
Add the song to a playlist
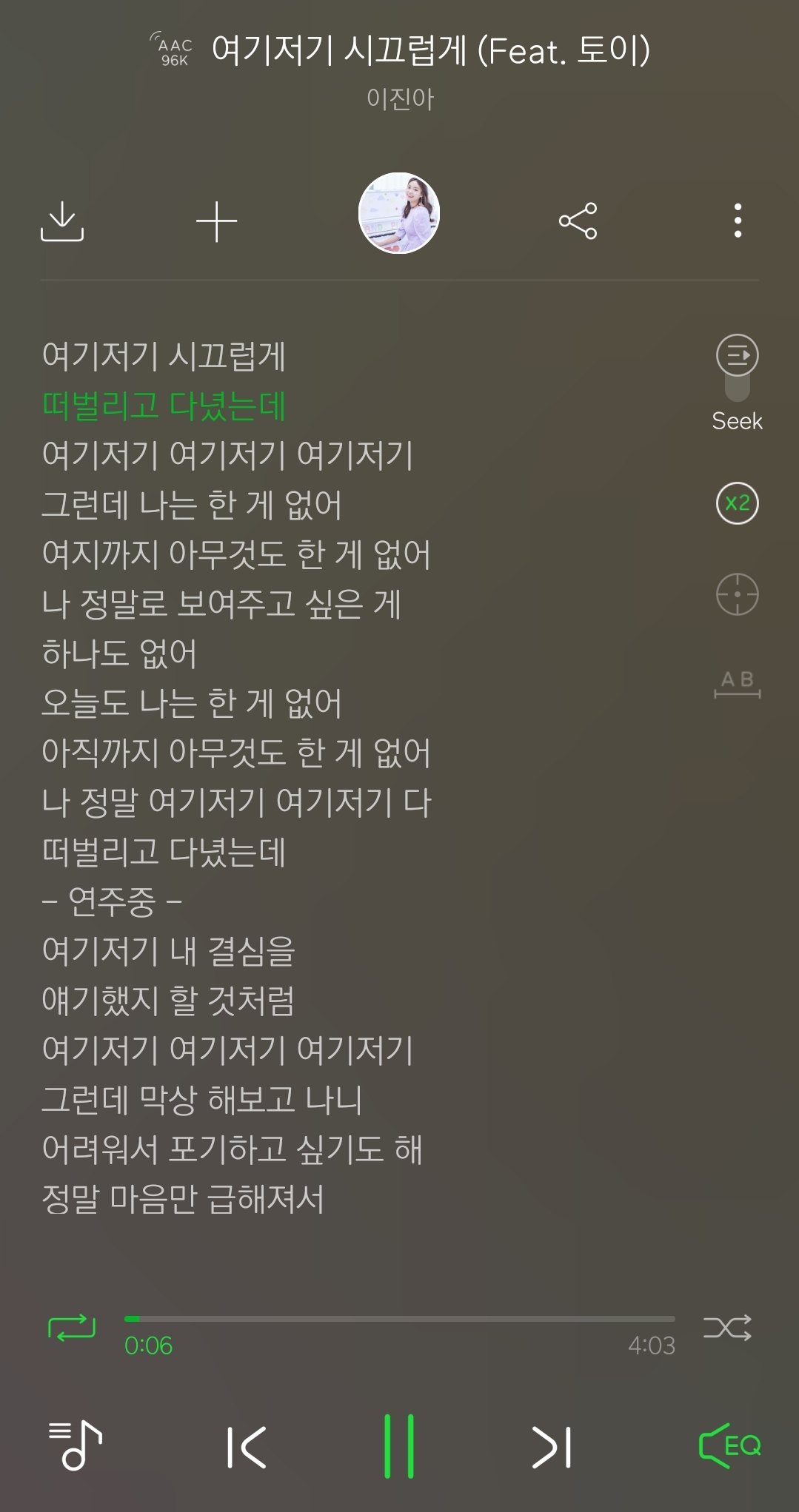(x=216, y=221)
